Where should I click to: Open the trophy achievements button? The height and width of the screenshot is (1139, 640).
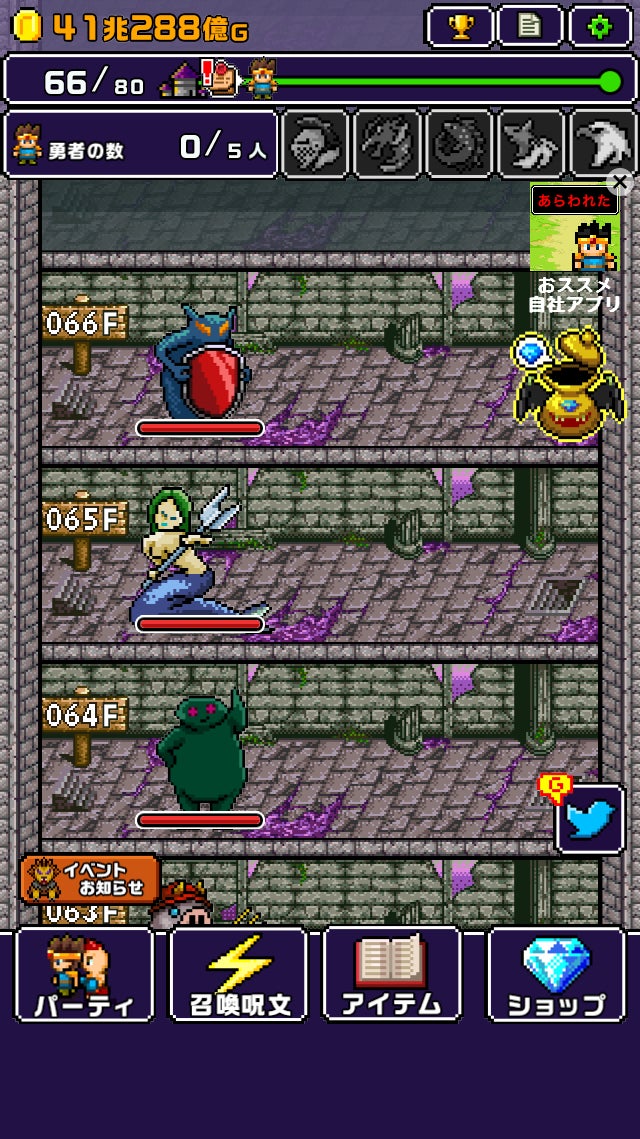pos(459,27)
